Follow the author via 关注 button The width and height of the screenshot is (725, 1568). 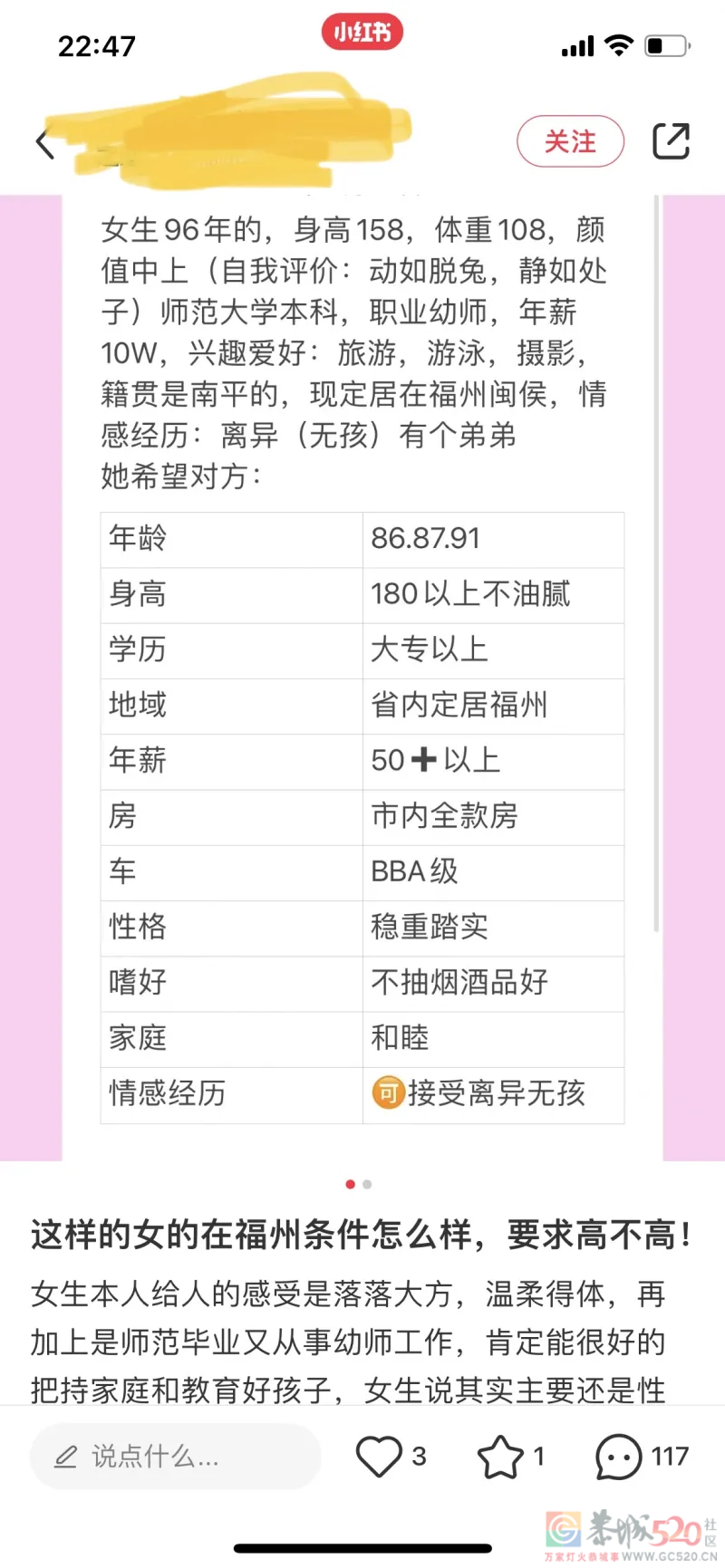coord(569,142)
